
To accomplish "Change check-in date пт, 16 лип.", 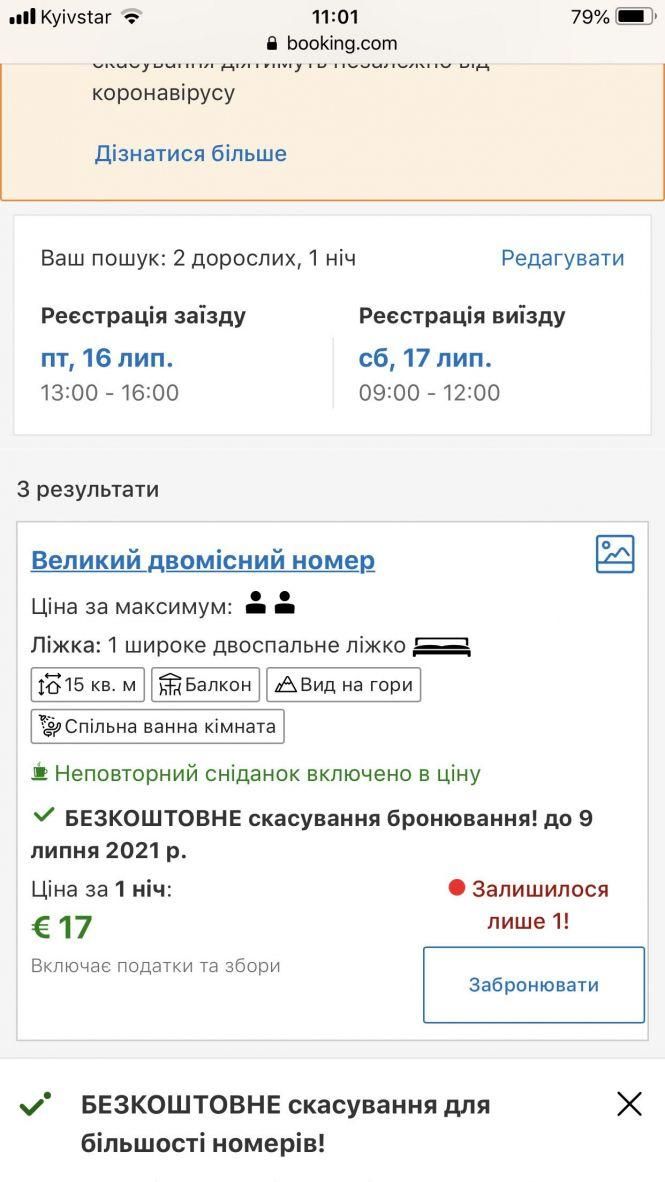I will (107, 358).
